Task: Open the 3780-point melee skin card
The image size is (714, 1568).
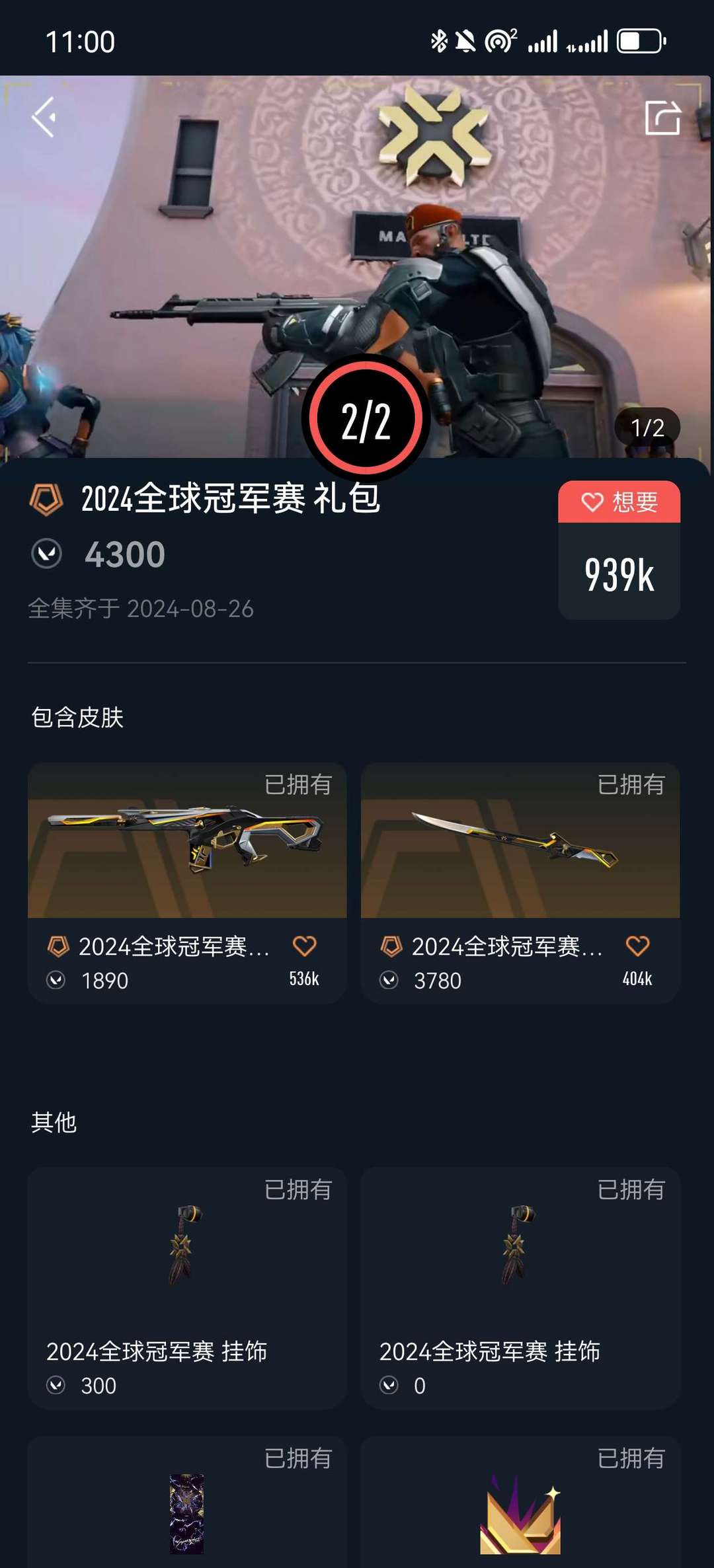Action: [x=520, y=852]
